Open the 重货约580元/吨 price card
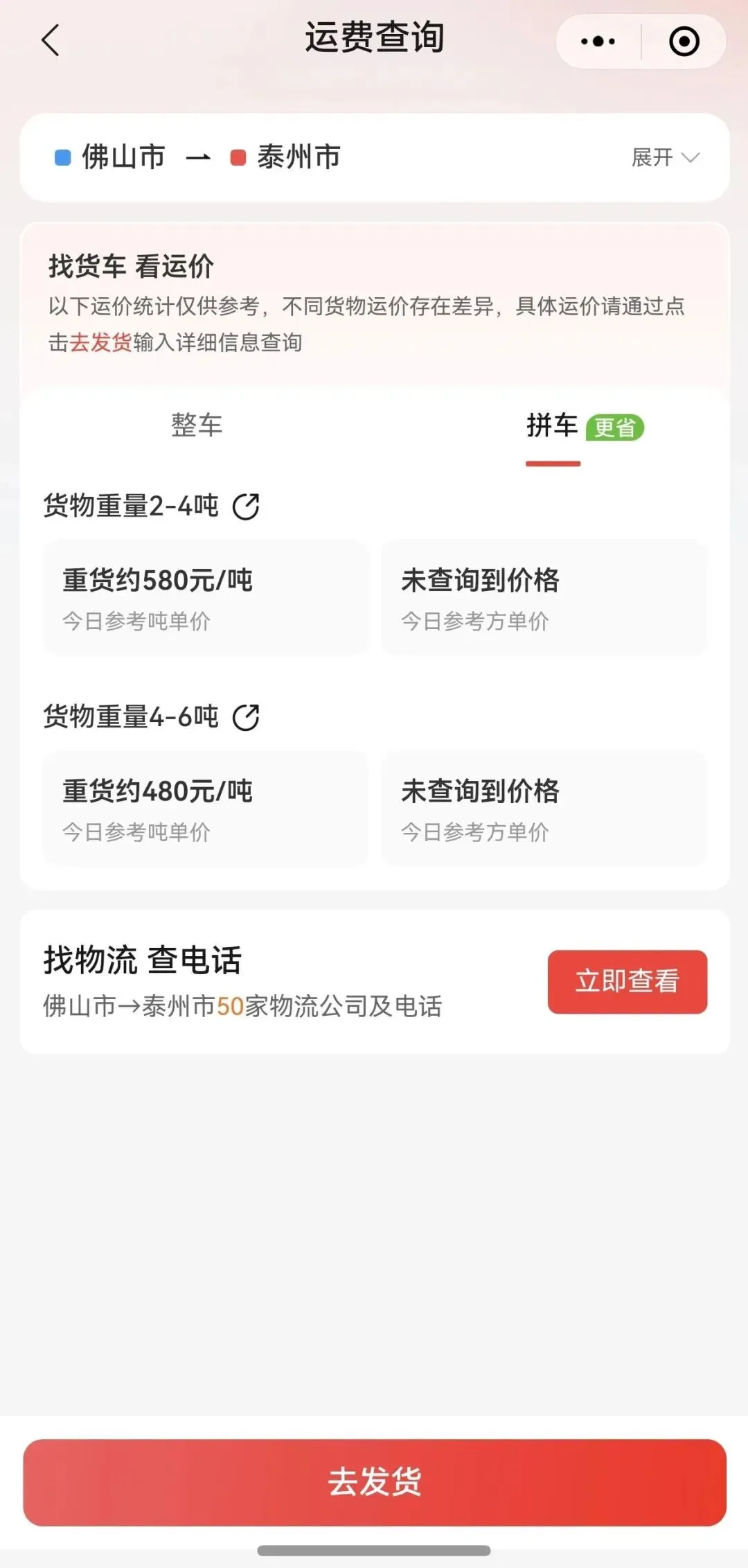This screenshot has height=1568, width=748. pyautogui.click(x=205, y=597)
